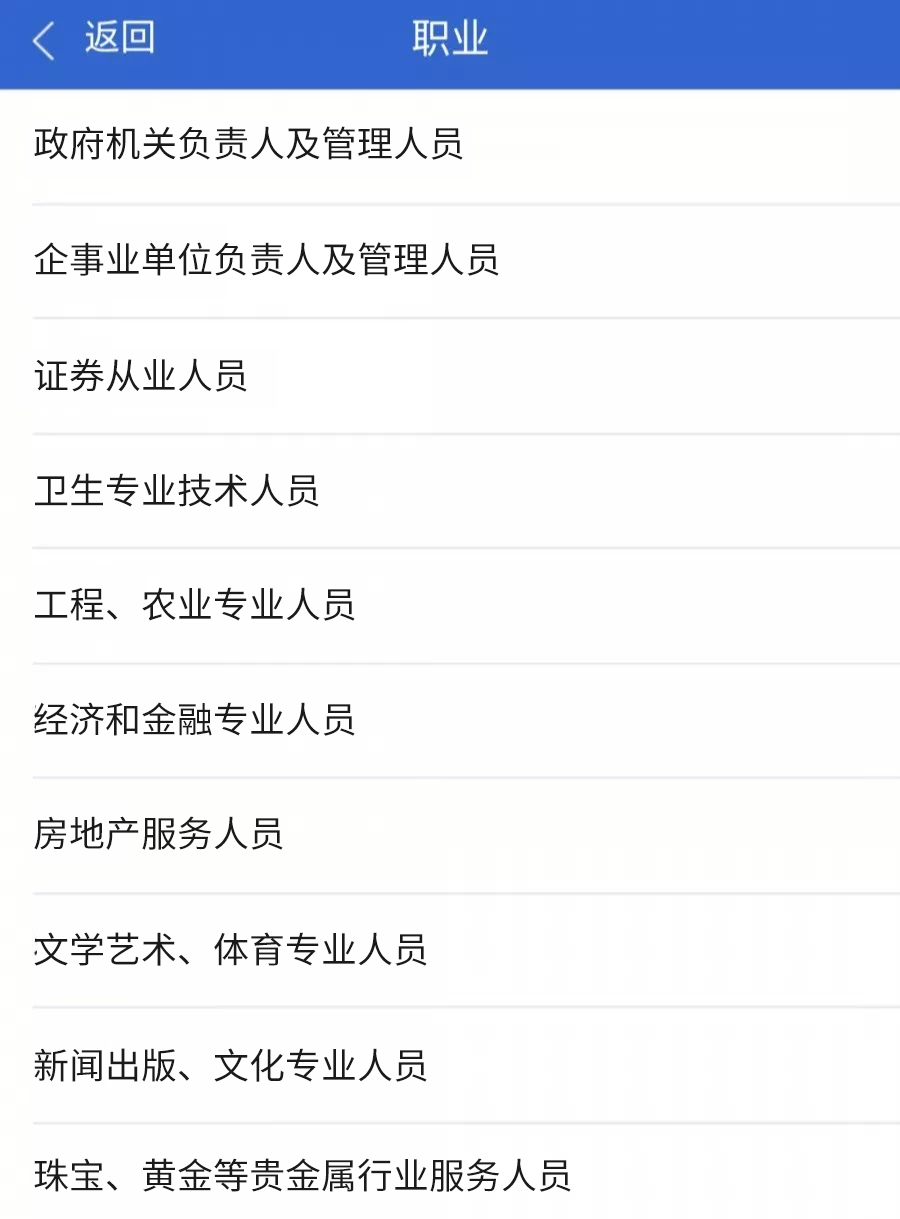Pick 文学艺术、体育专业人员
This screenshot has width=900, height=1219.
[x=230, y=950]
